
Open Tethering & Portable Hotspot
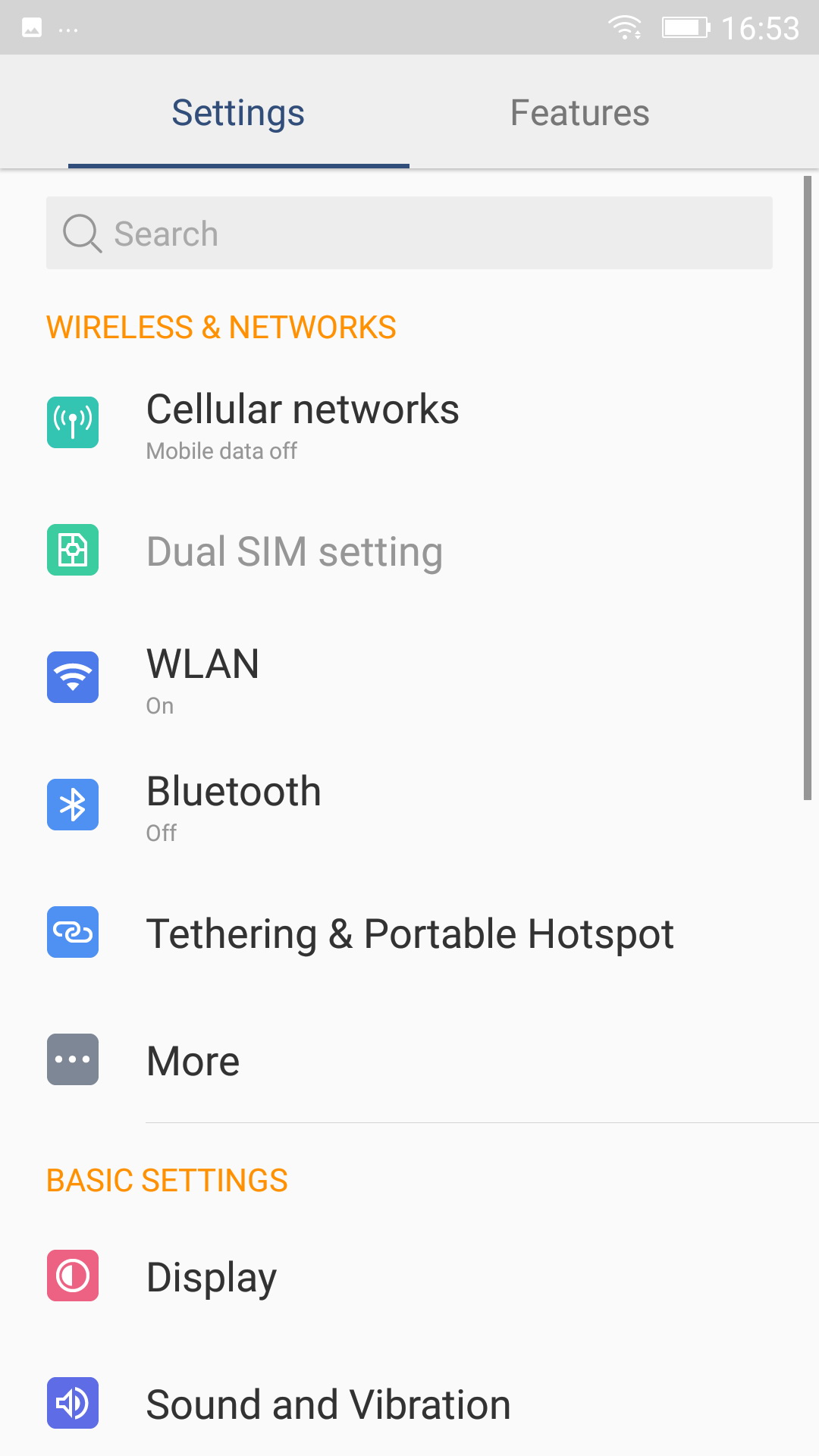pos(409,934)
